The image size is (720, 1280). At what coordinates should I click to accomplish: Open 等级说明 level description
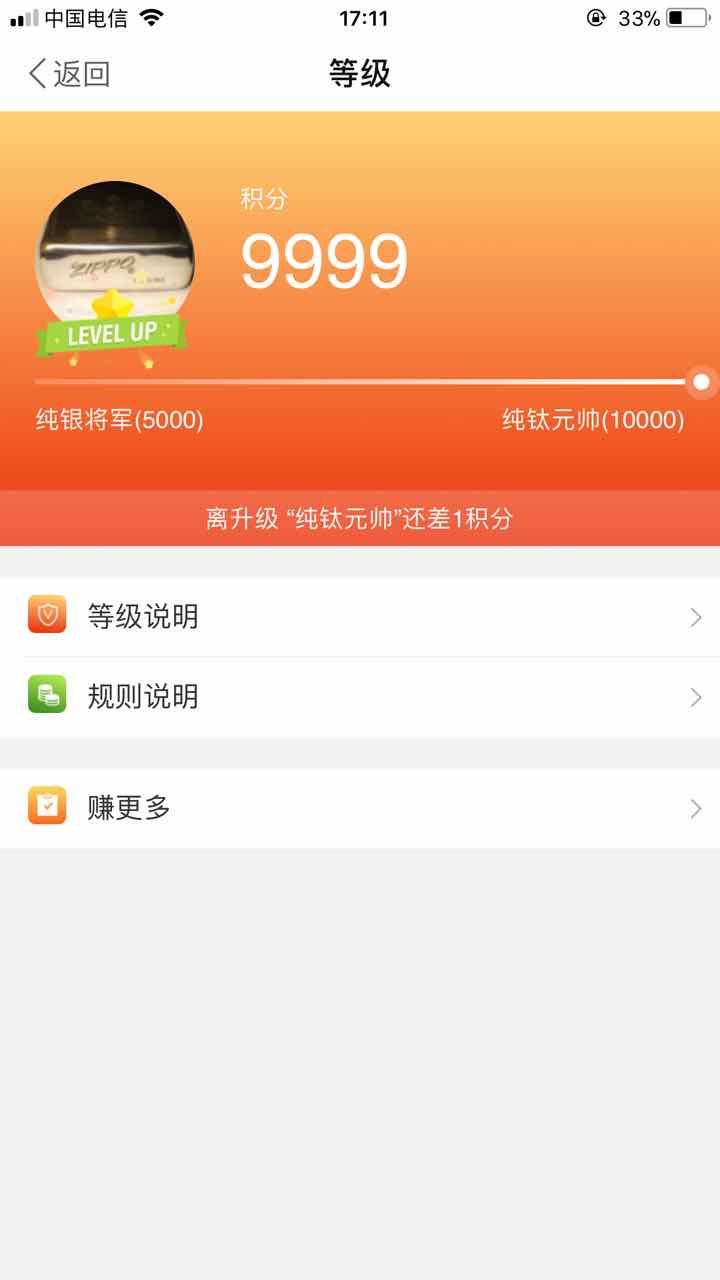pos(360,617)
